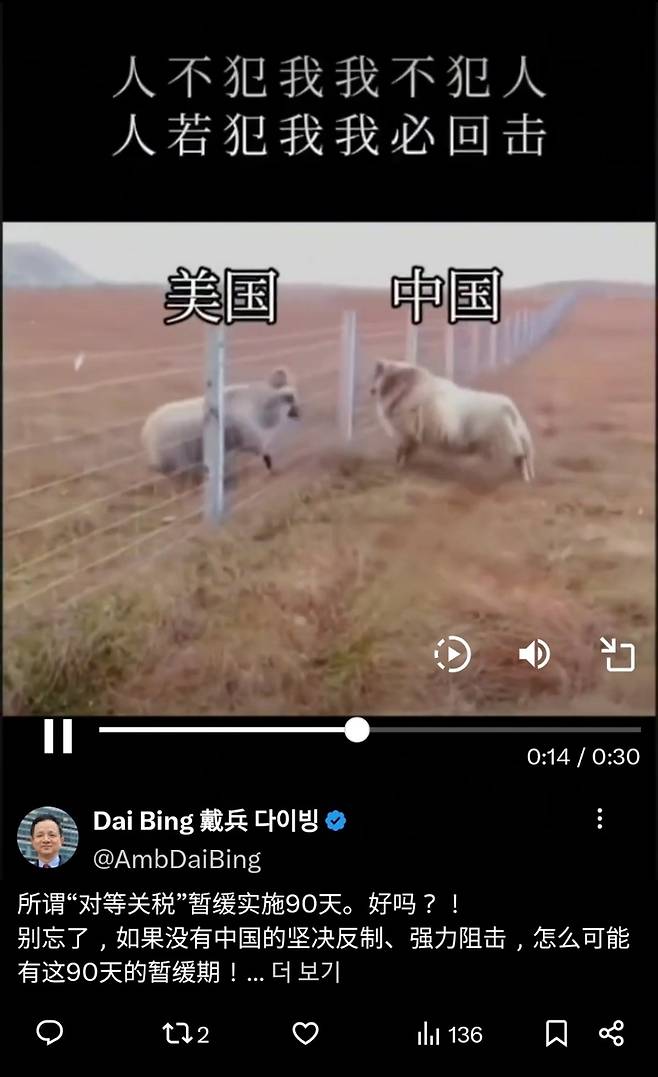Image resolution: width=658 pixels, height=1077 pixels.
Task: Open the post's three-dot overflow menu
Action: (x=600, y=819)
